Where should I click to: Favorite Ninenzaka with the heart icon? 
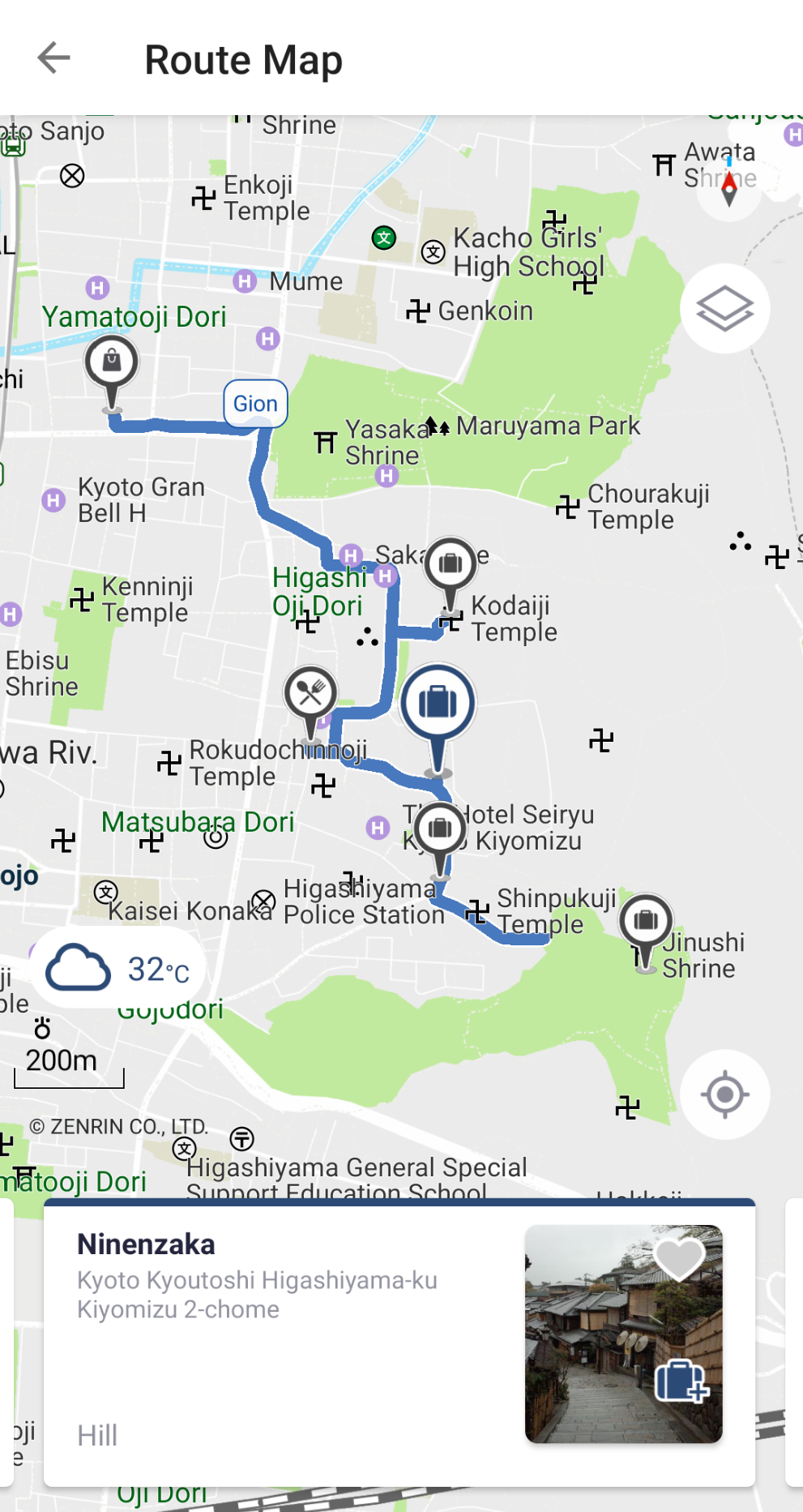[x=679, y=1259]
